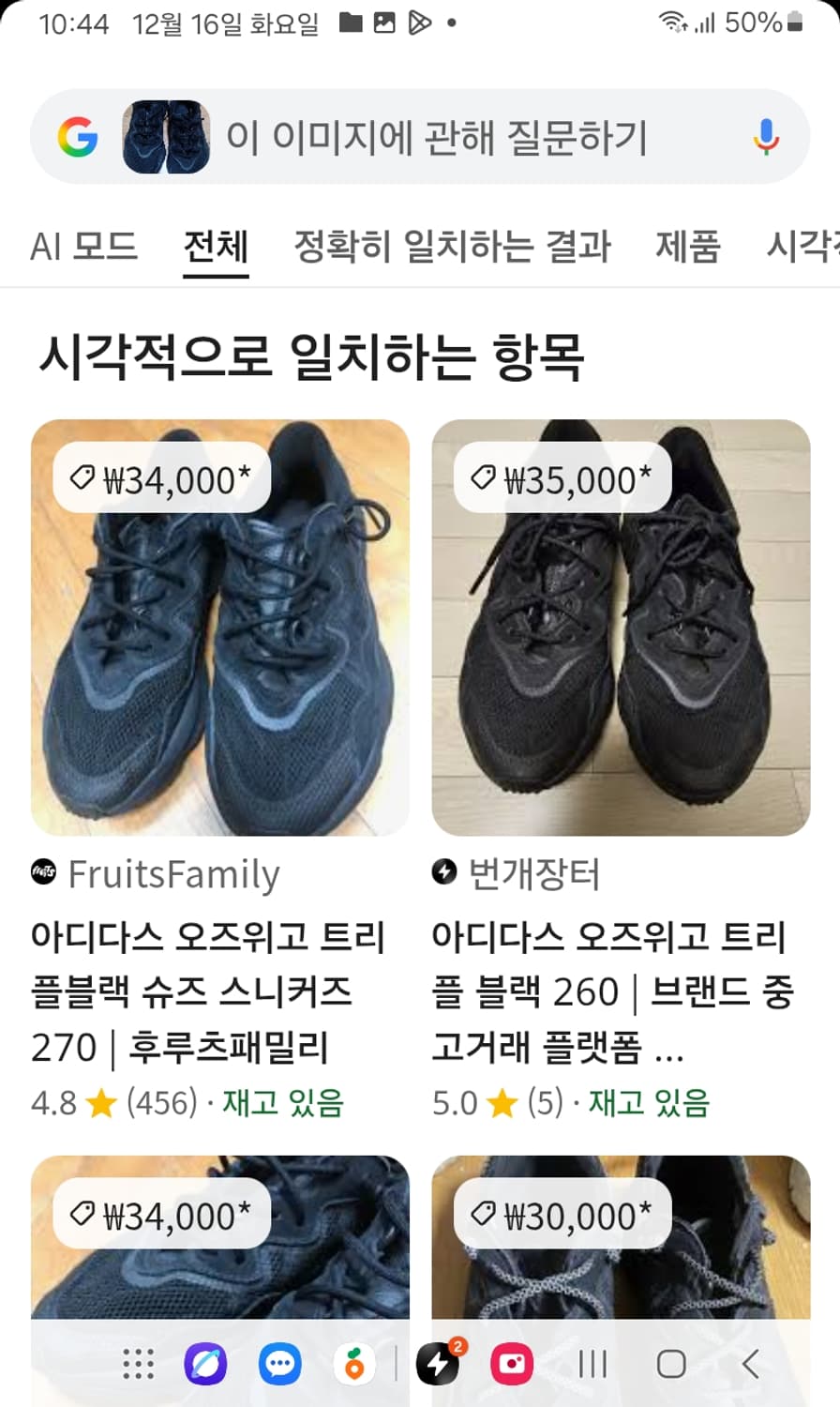Open the FruitsFamily store logo icon
Screen dimensions: 840x1407
44,873
